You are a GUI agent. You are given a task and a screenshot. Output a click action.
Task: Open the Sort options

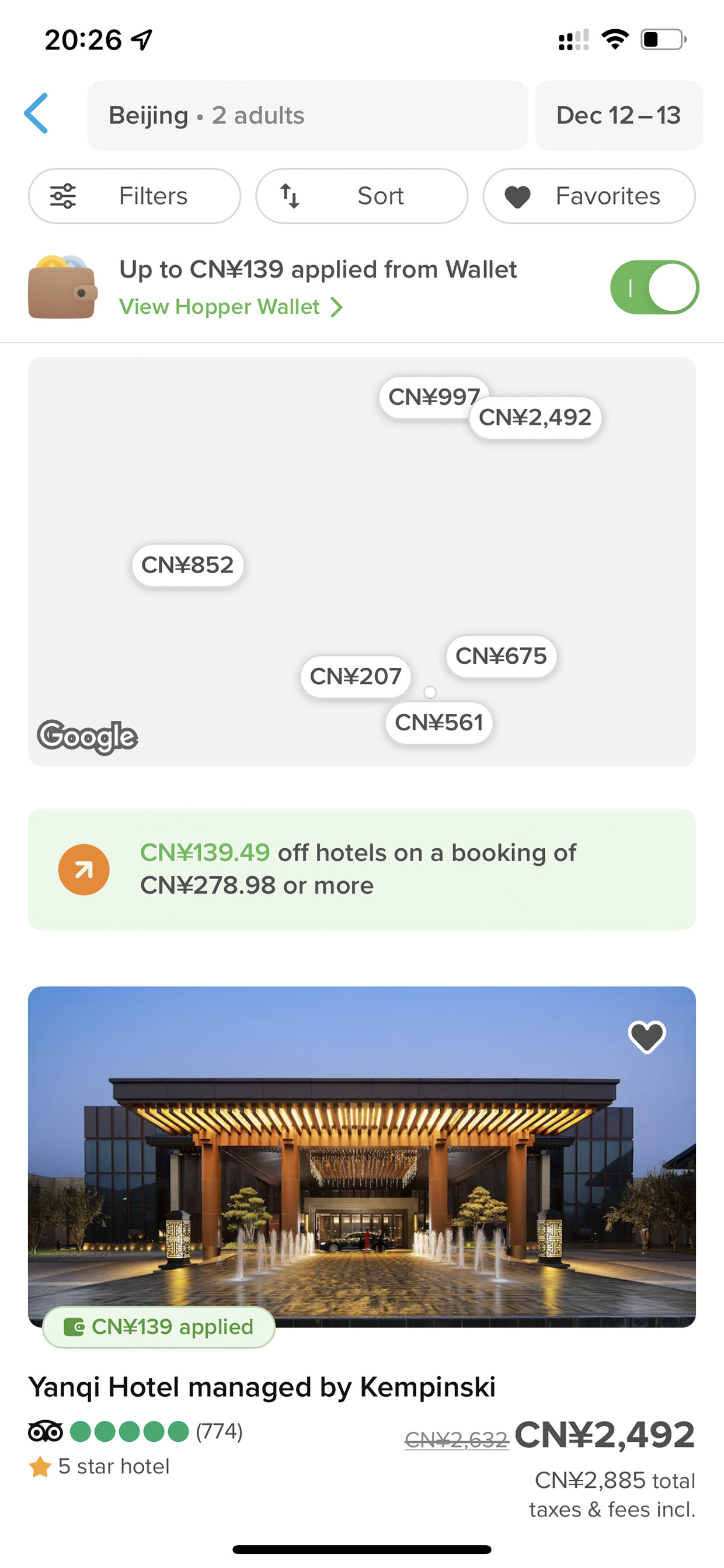point(362,196)
